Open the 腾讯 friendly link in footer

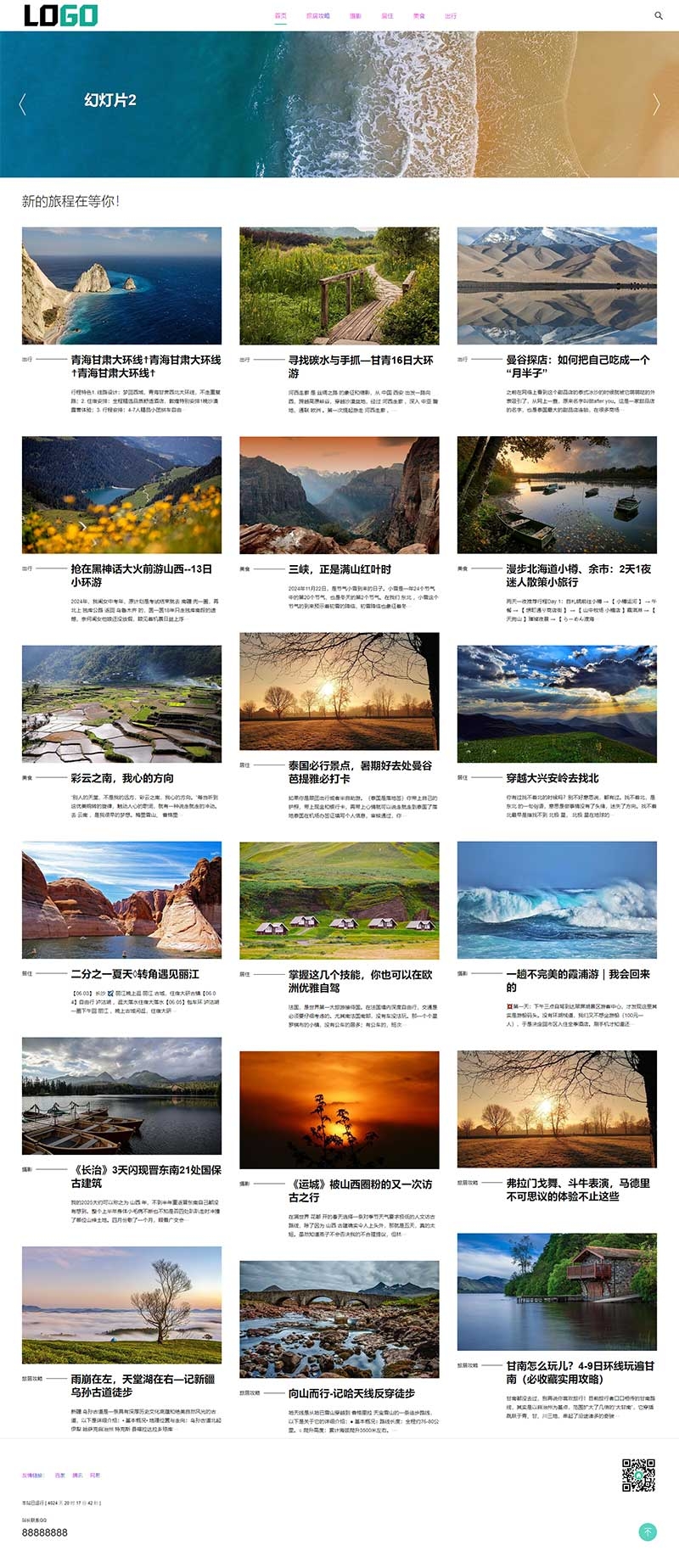click(77, 1476)
